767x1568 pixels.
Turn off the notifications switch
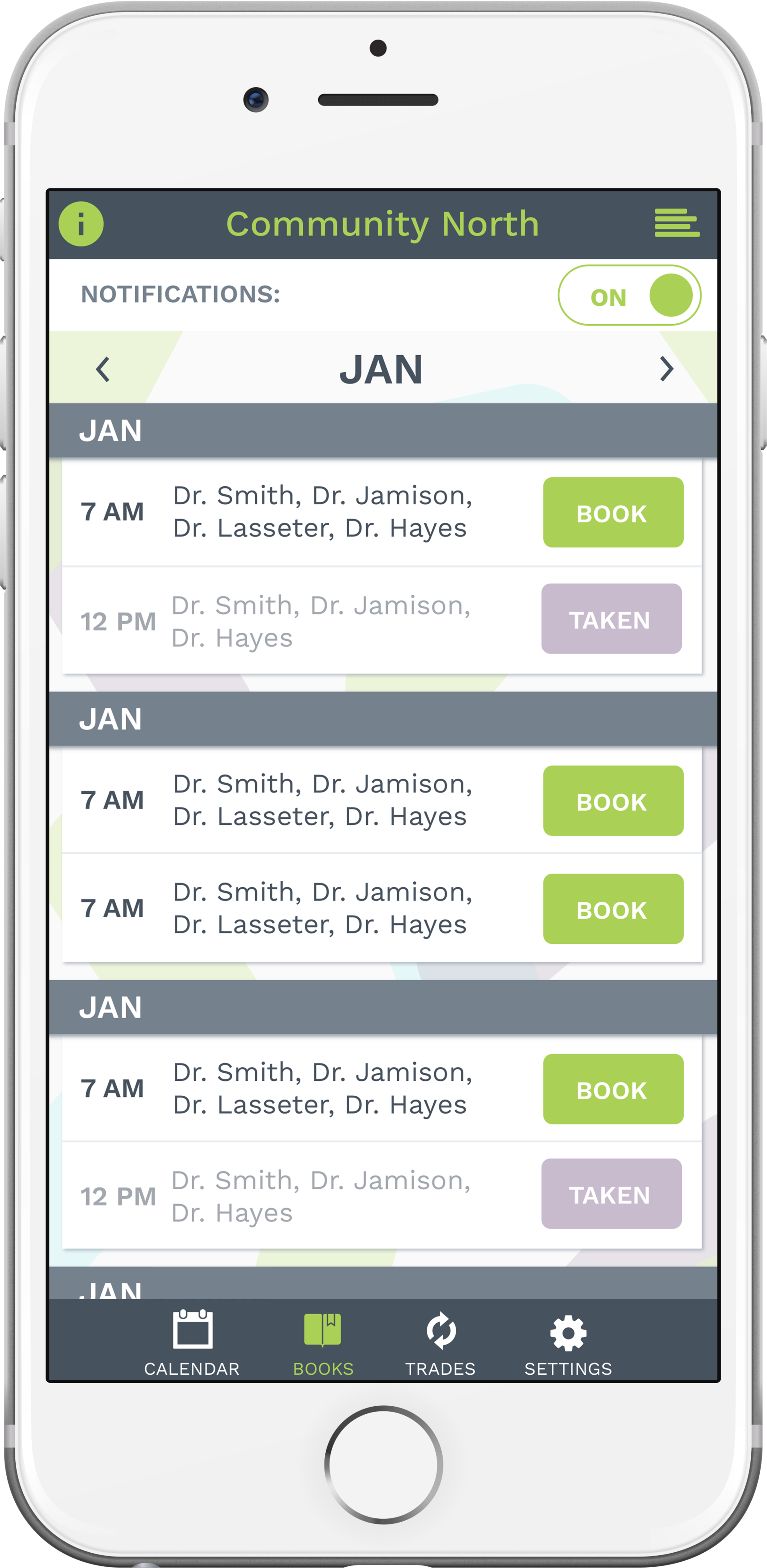coord(629,296)
